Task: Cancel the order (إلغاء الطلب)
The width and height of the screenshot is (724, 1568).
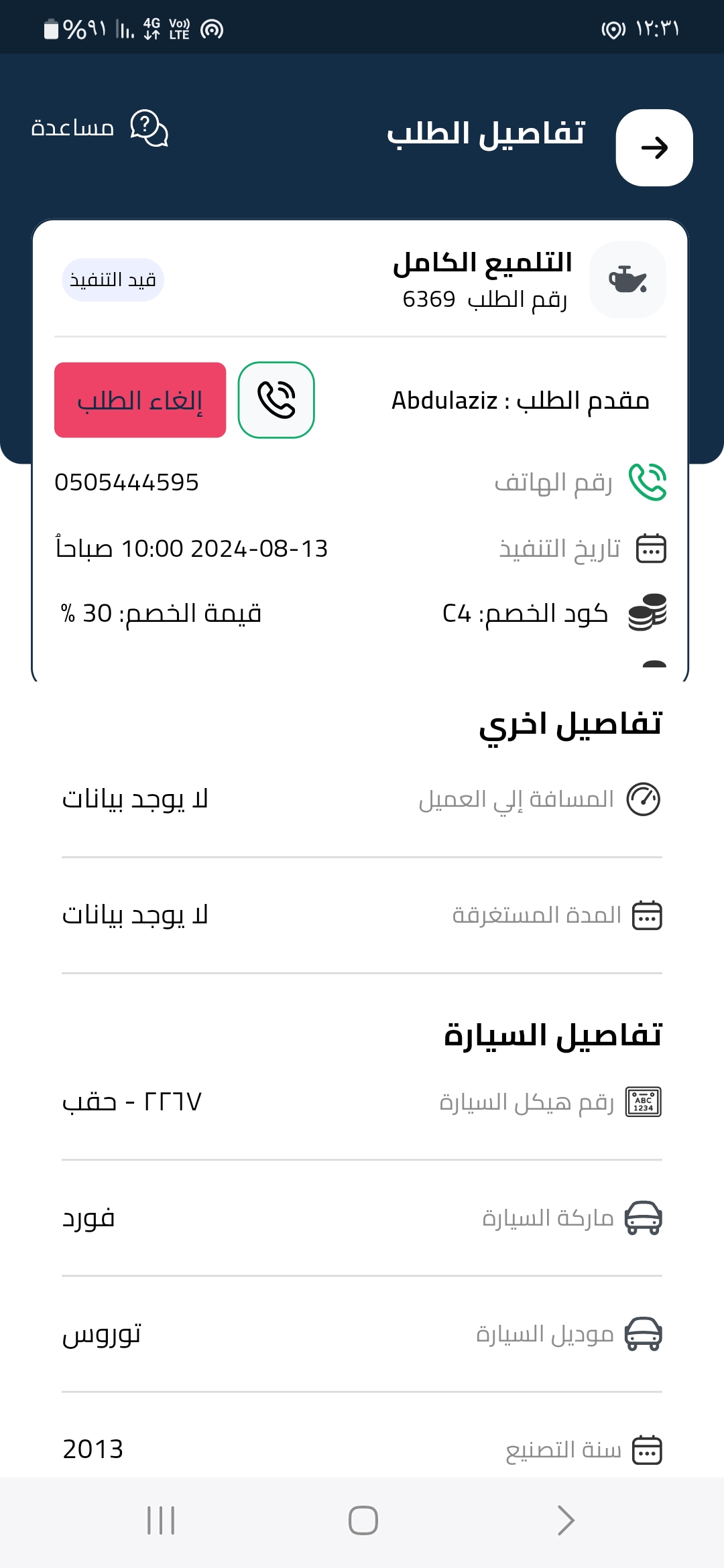Action: 140,400
